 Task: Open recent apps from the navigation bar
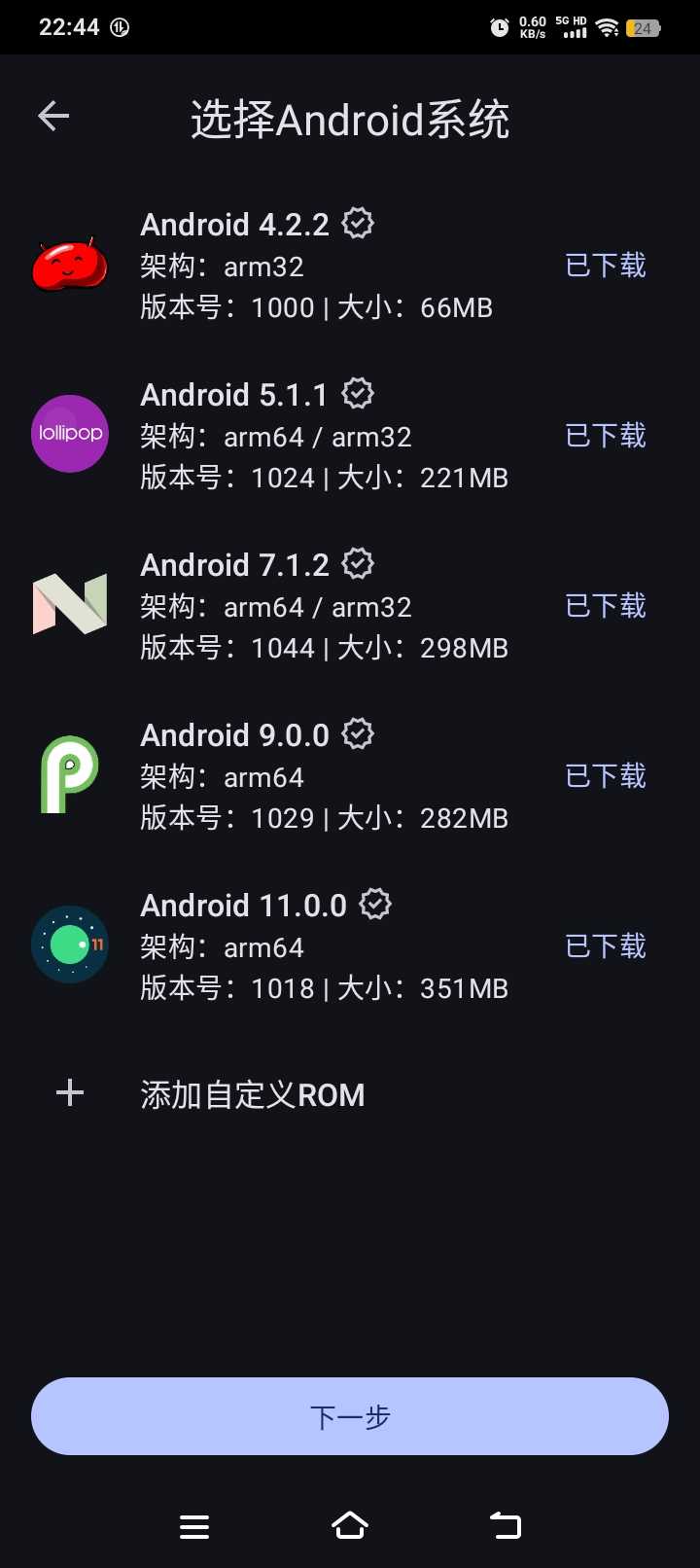pyautogui.click(x=194, y=1527)
